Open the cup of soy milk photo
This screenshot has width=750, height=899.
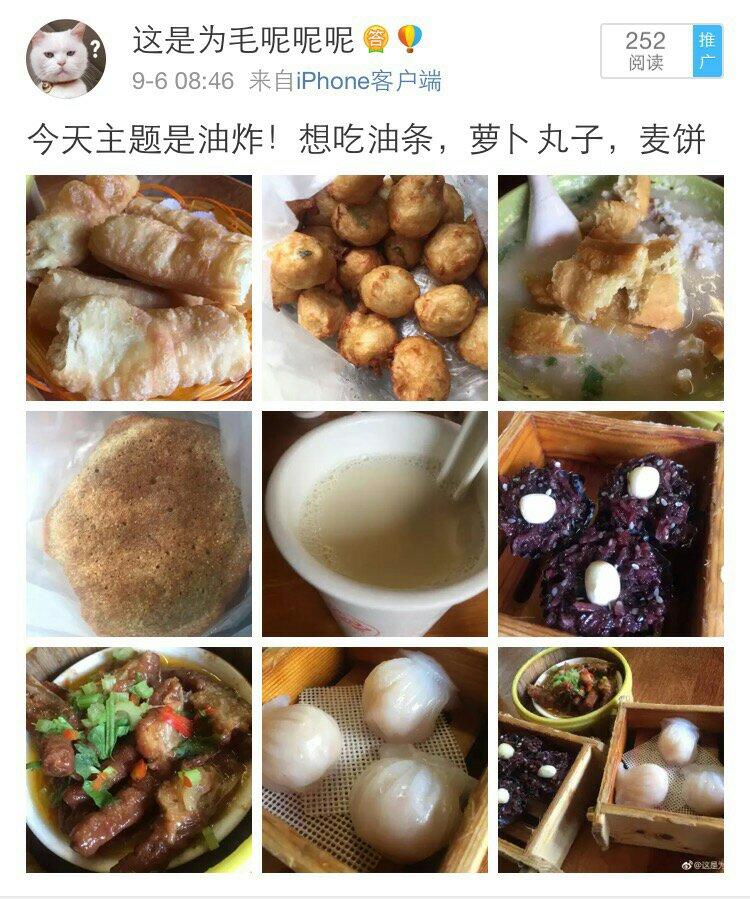(374, 523)
